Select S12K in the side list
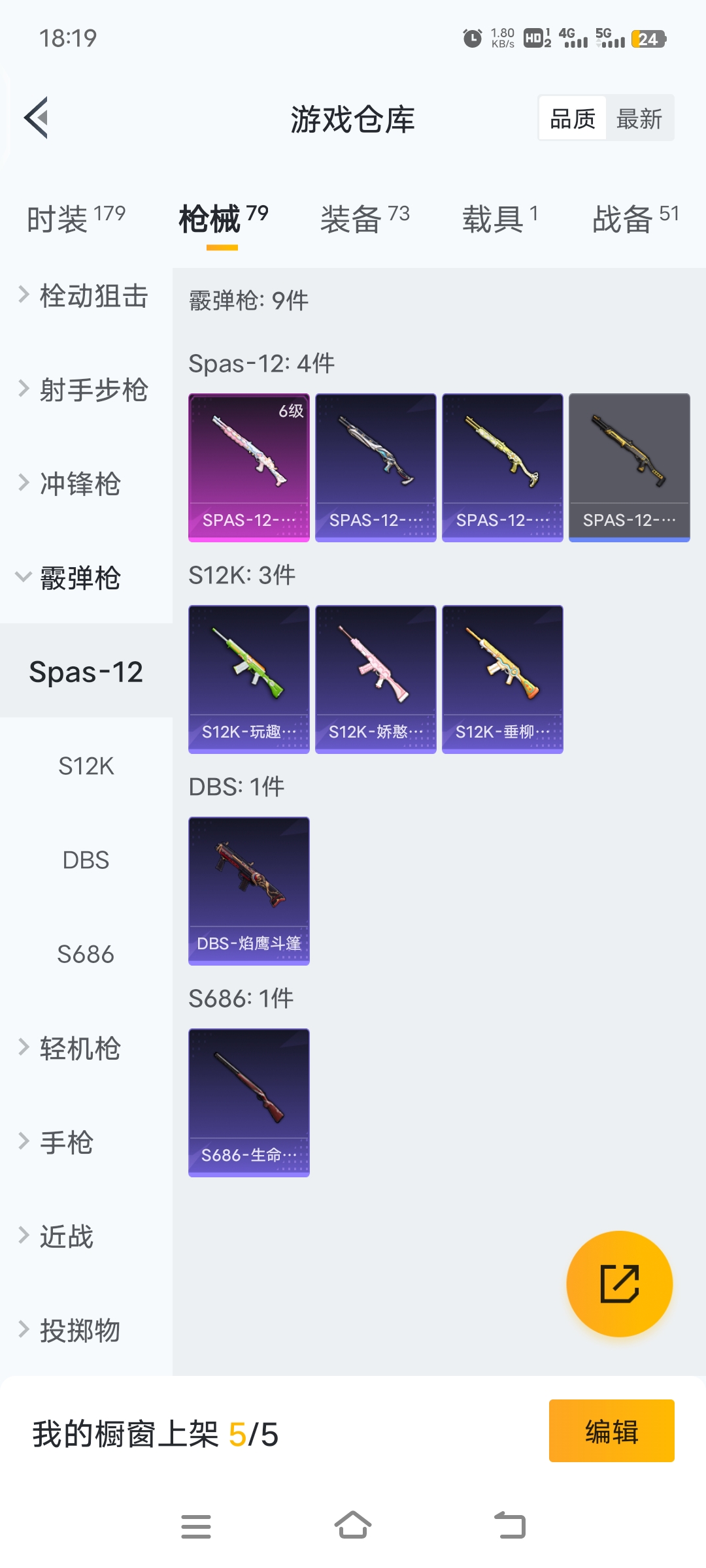 86,766
